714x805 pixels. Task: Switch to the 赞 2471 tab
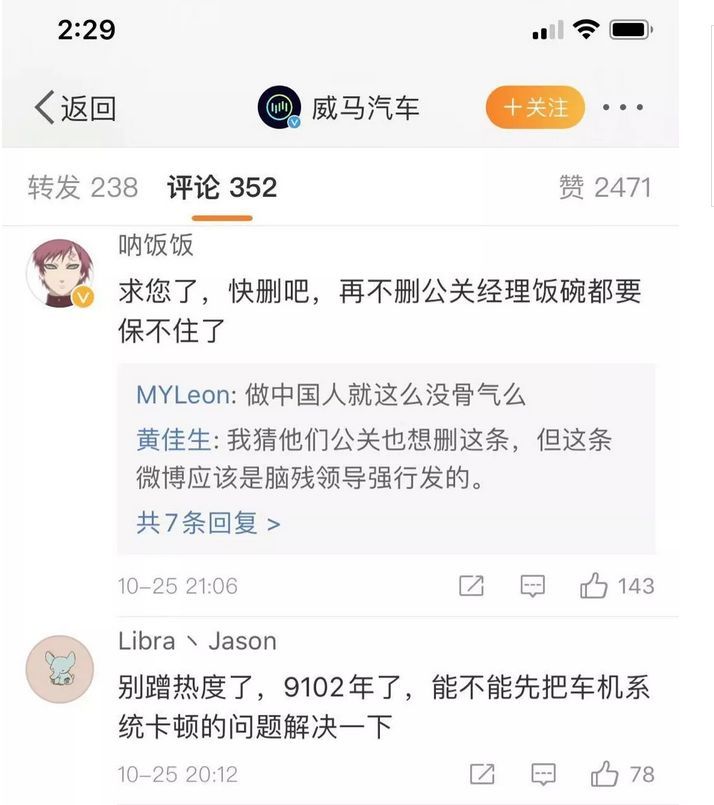[x=604, y=187]
